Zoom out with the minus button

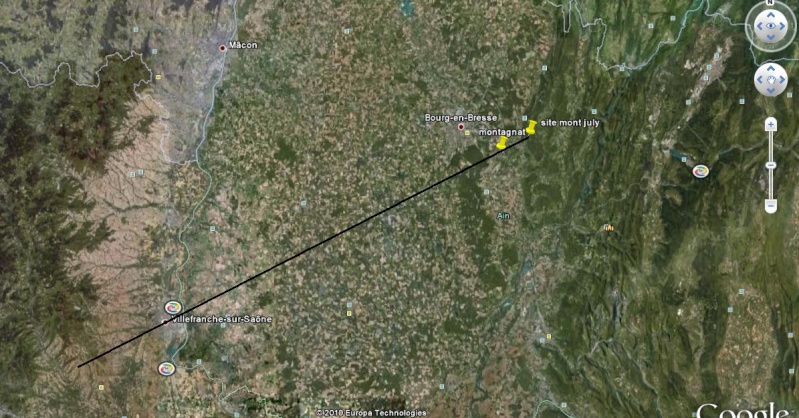click(x=771, y=204)
